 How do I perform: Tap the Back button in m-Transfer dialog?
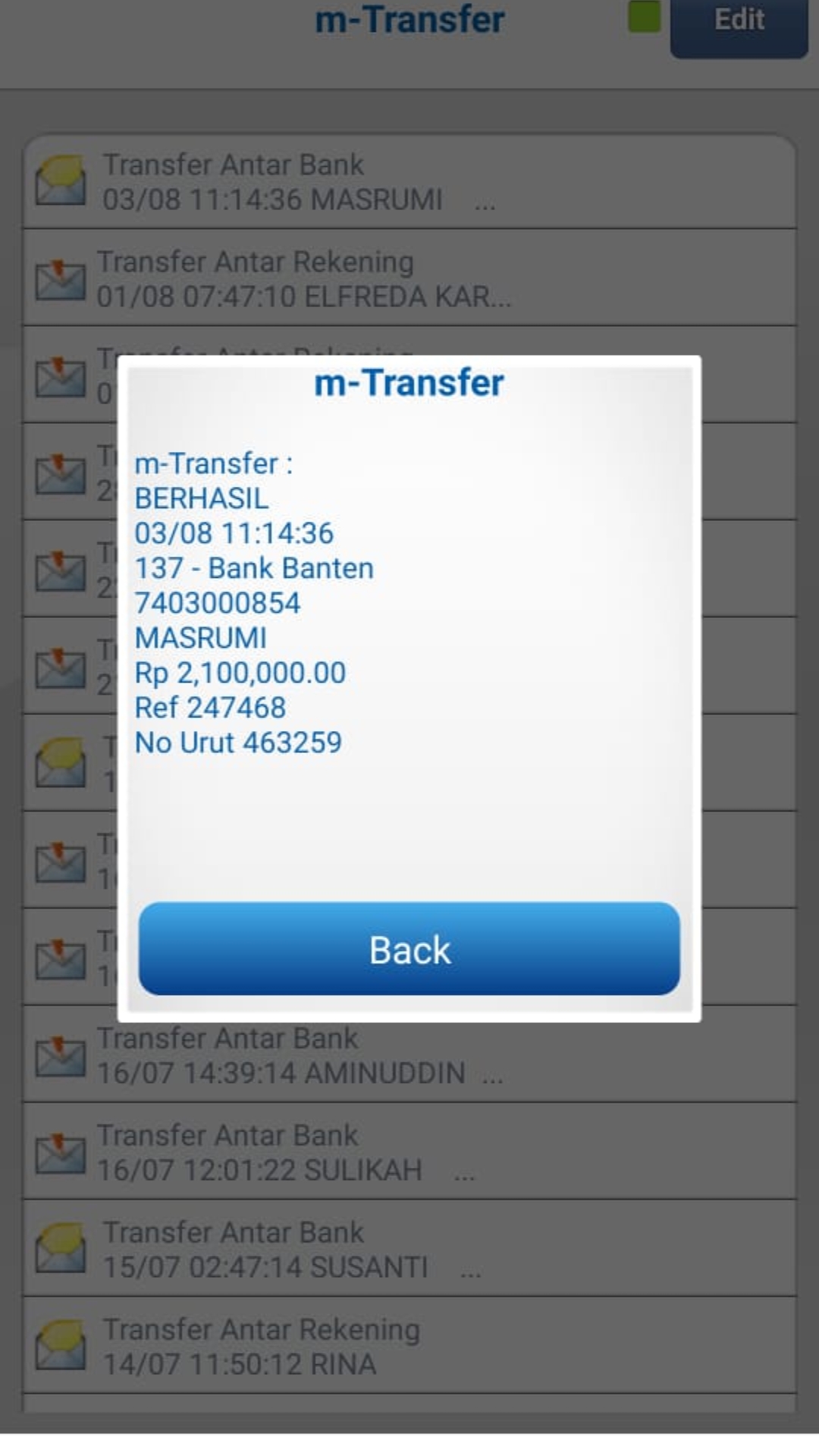tap(409, 949)
